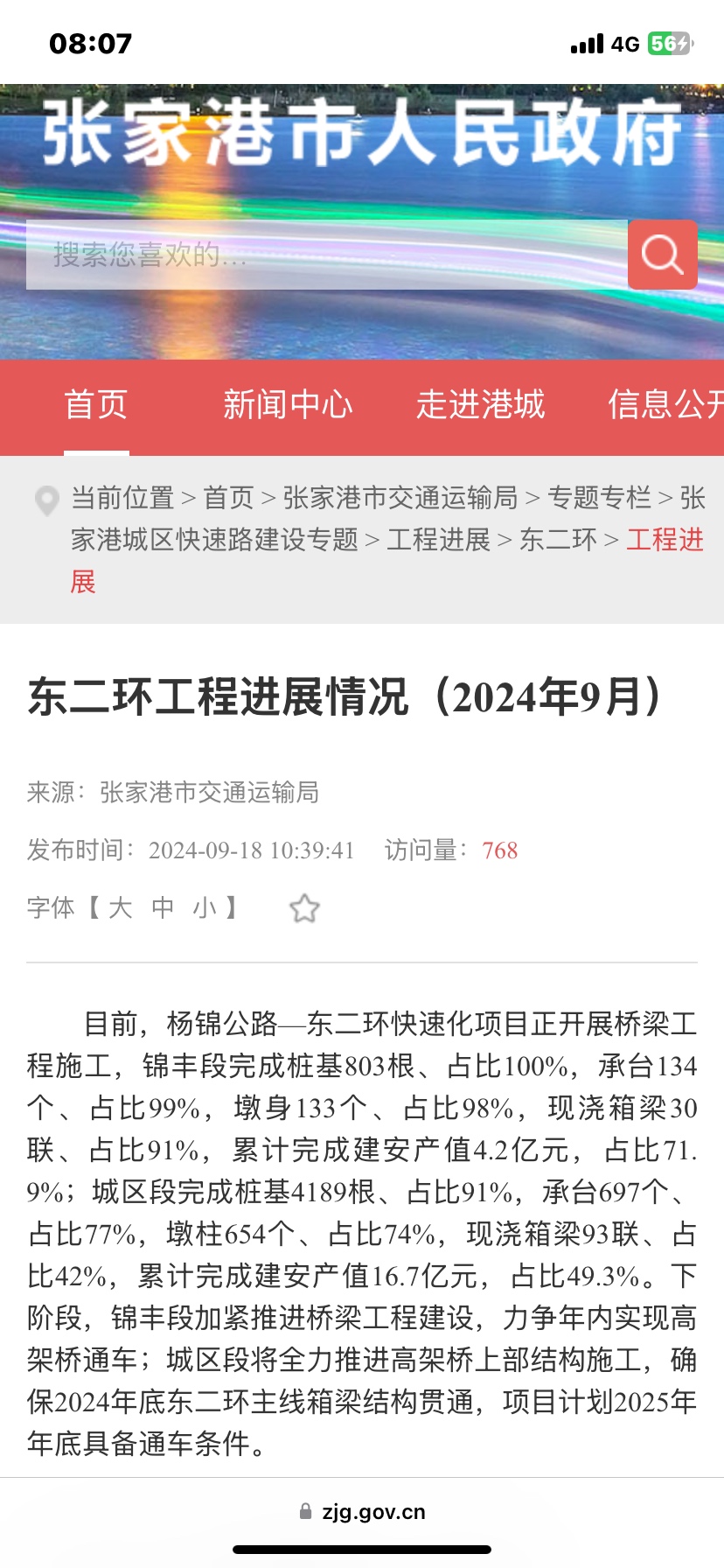Set font size to 中

click(x=163, y=907)
